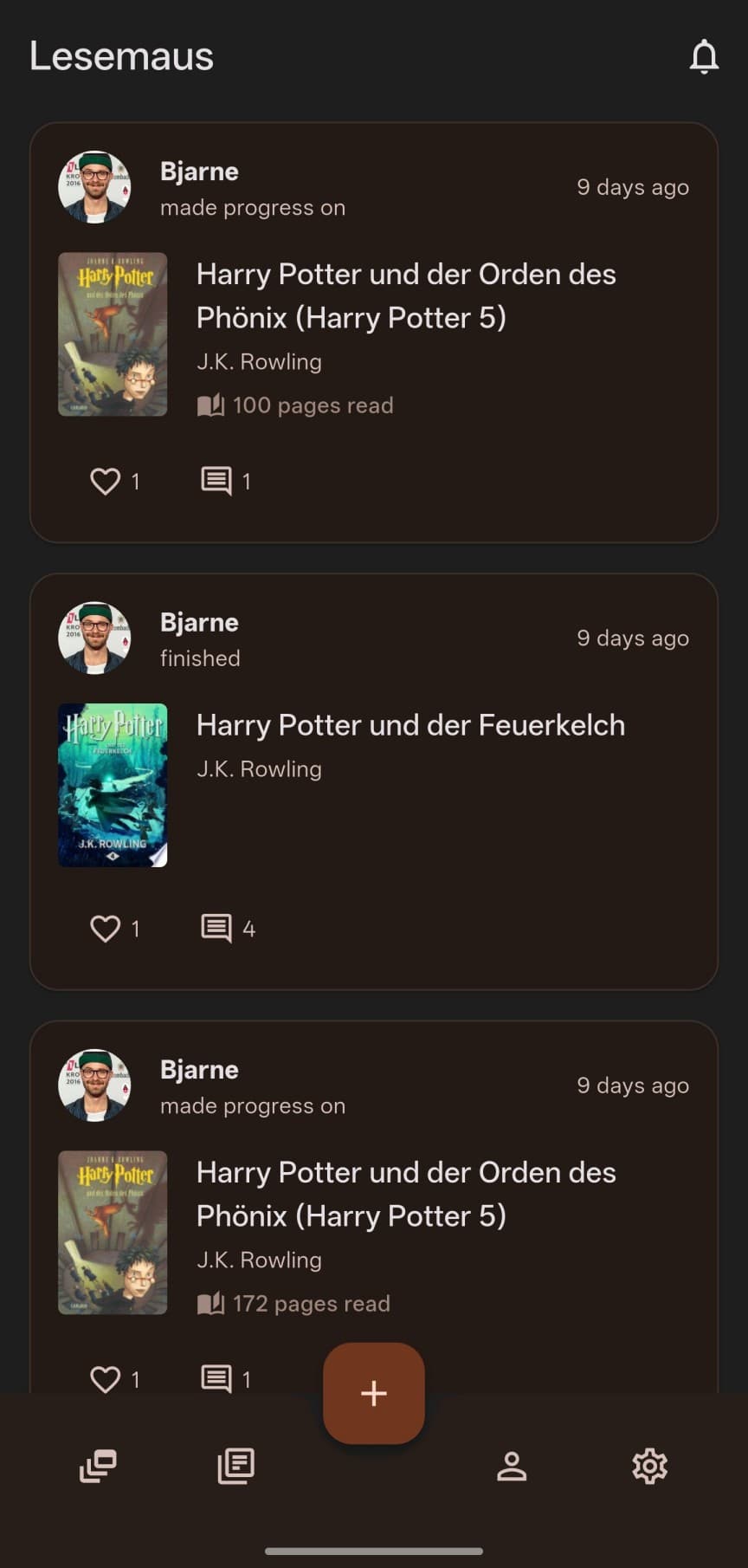Screen dimensions: 748x1568
Task: Switch to the library tab with stacked cards icon
Action: pos(99,1466)
